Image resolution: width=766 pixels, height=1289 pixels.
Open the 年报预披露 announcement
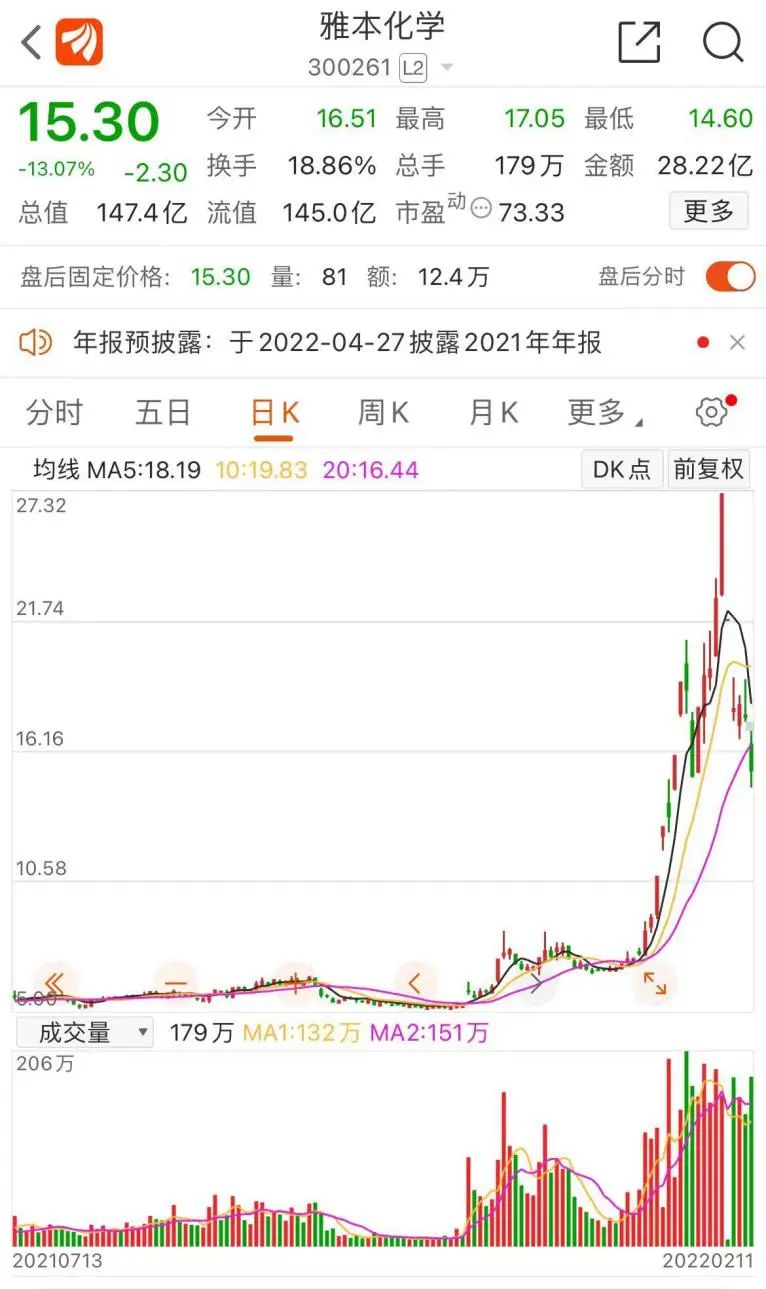[x=337, y=343]
